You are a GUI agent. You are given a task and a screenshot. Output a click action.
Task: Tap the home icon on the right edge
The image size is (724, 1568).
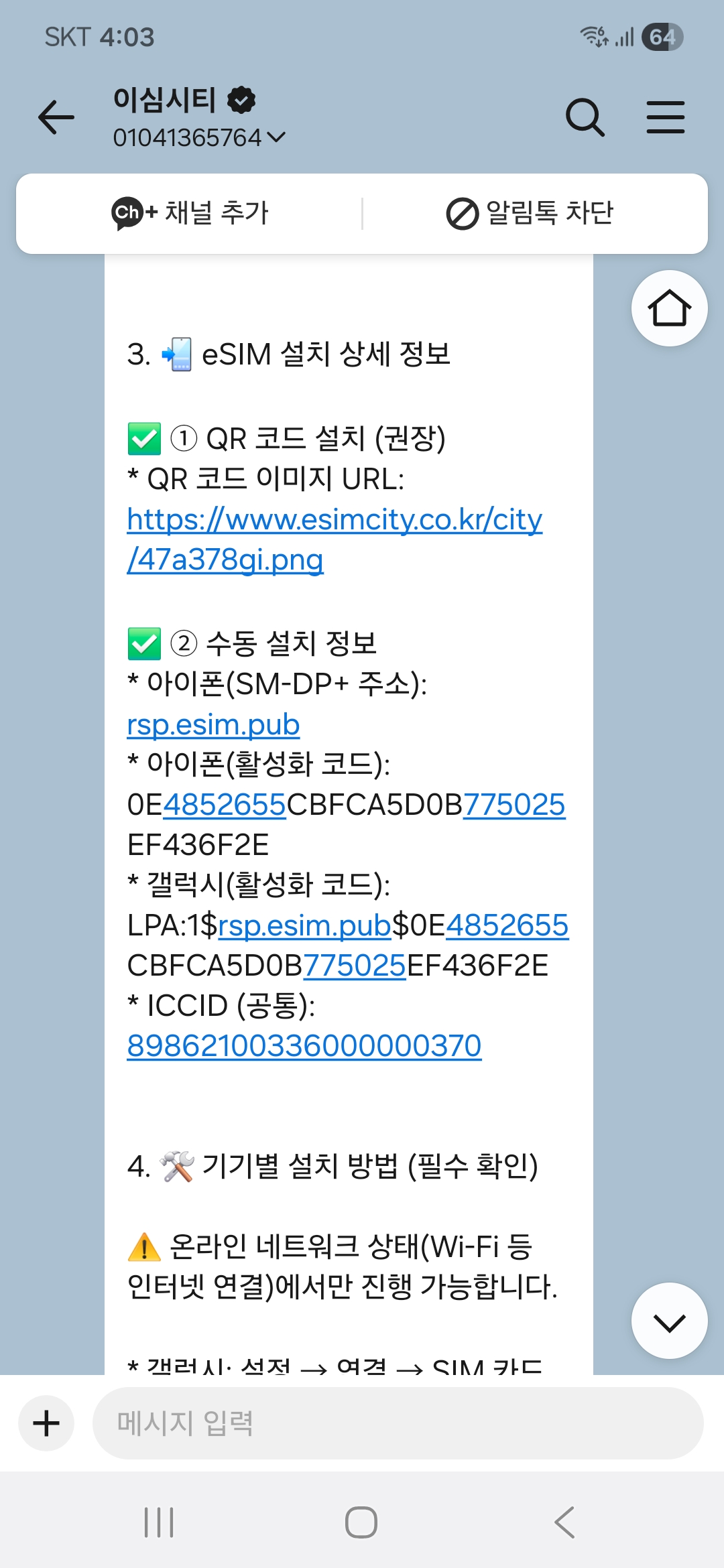668,308
